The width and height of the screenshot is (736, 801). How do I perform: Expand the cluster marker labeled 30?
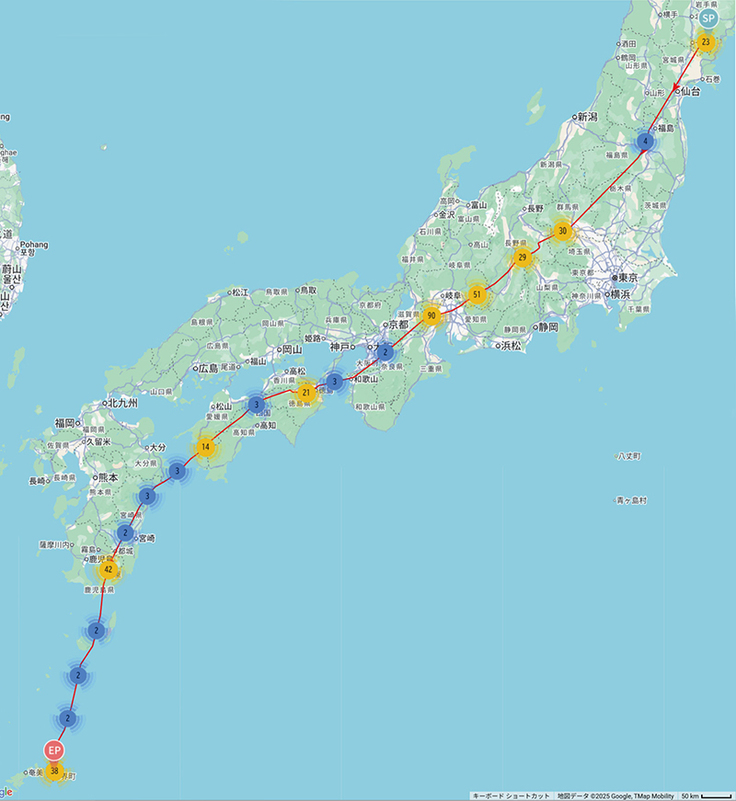click(562, 231)
